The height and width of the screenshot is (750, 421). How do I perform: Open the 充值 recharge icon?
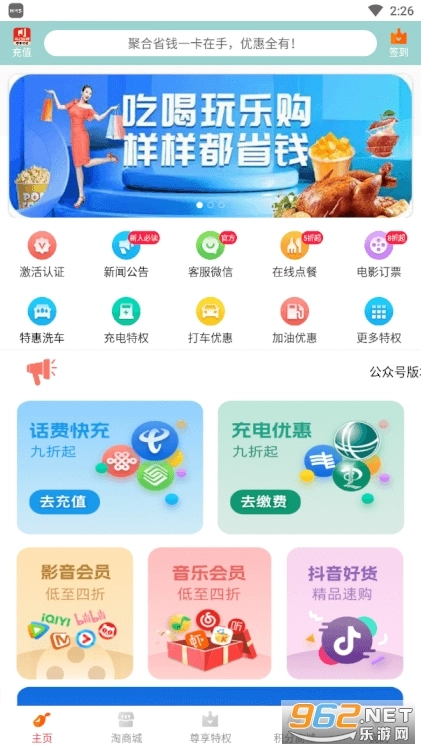(x=22, y=42)
